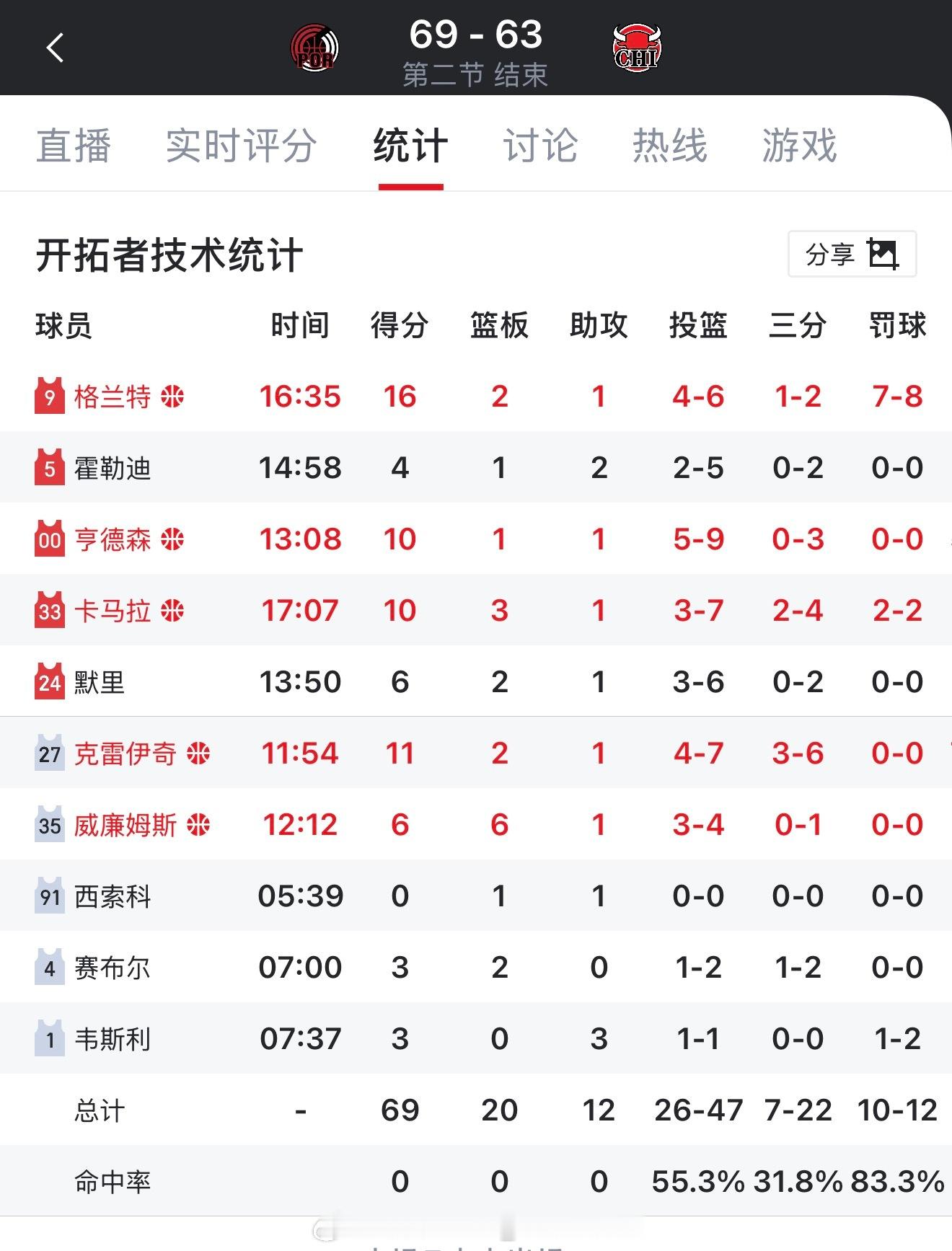This screenshot has height=1251, width=952.
Task: Click the 分享 share button
Action: pyautogui.click(x=831, y=254)
